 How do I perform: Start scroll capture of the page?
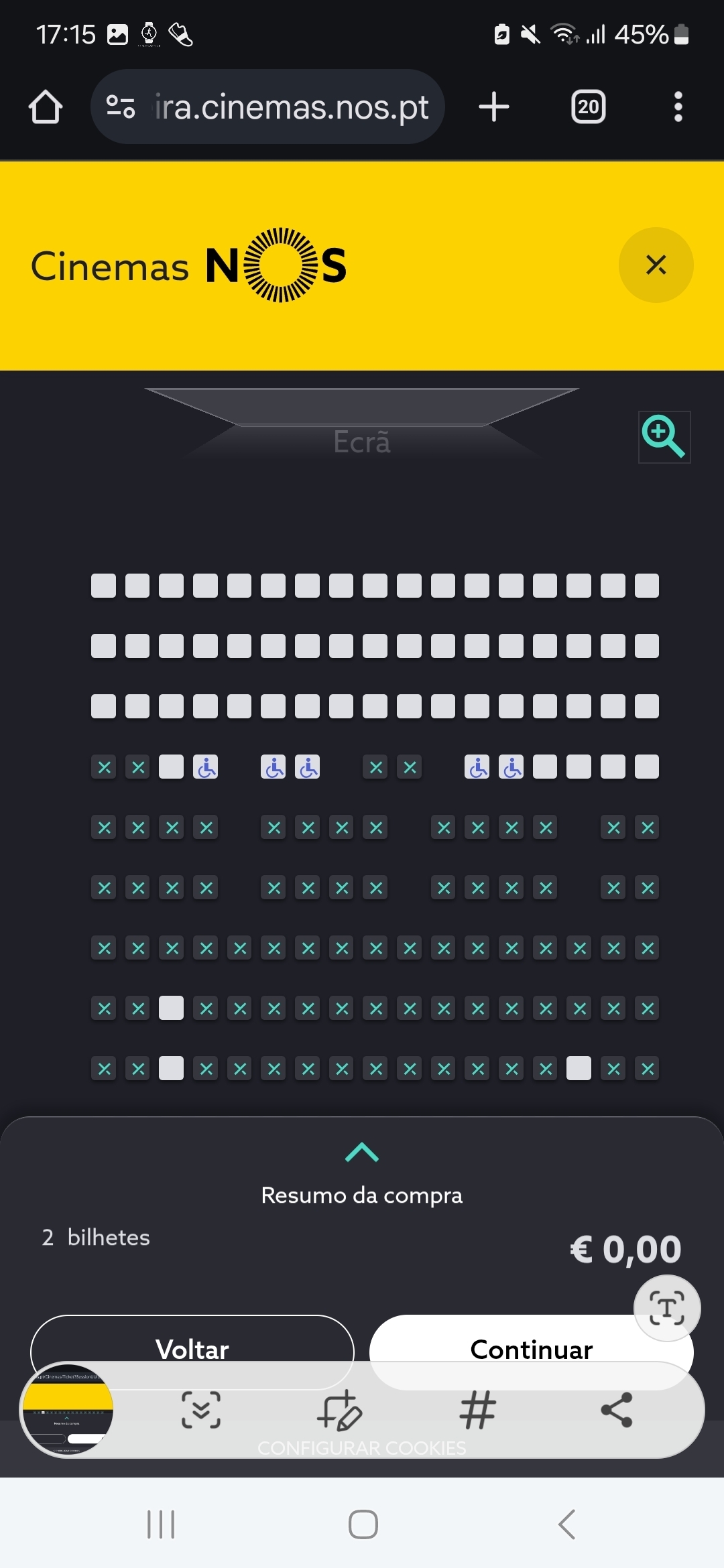[201, 1410]
